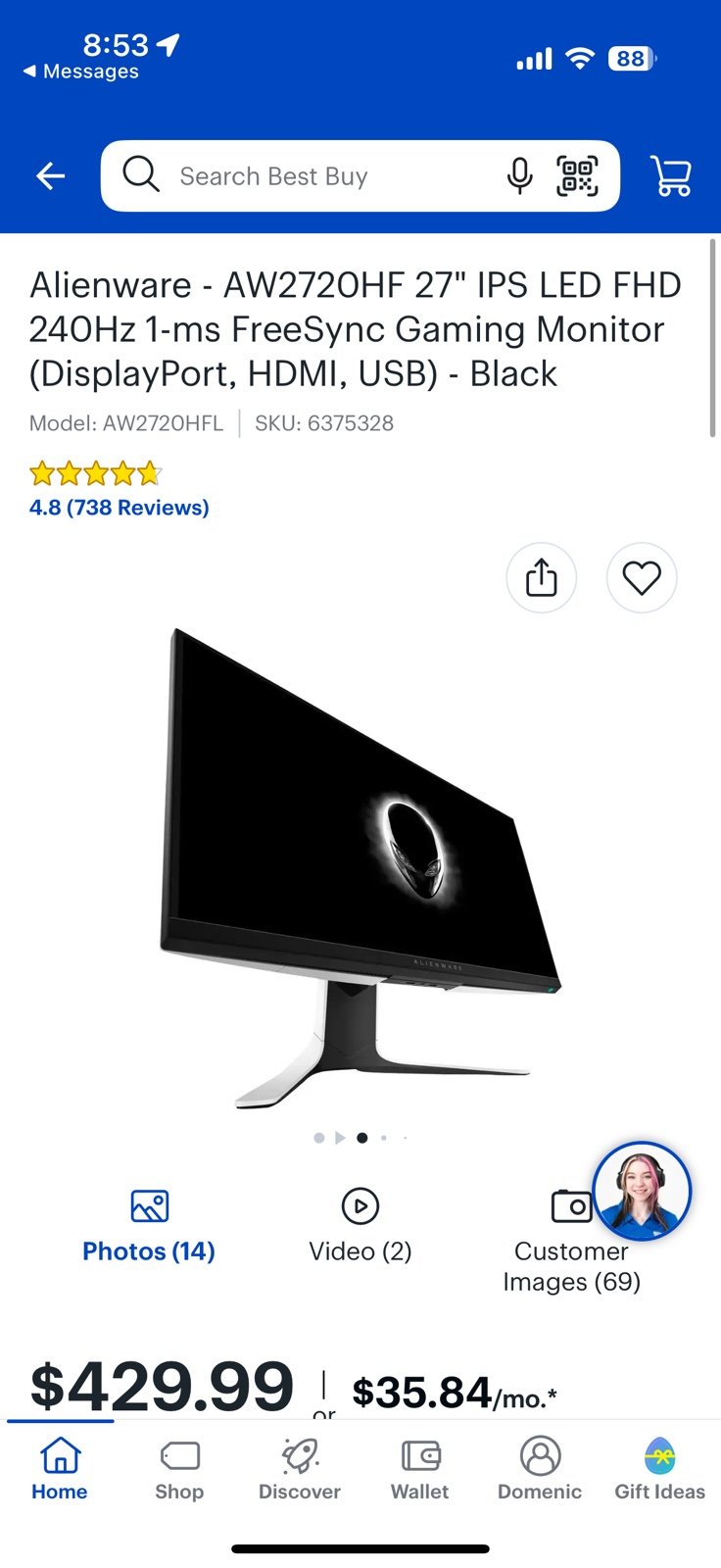The width and height of the screenshot is (721, 1568).
Task: Open the Alienware monitor product image
Action: pyautogui.click(x=360, y=869)
